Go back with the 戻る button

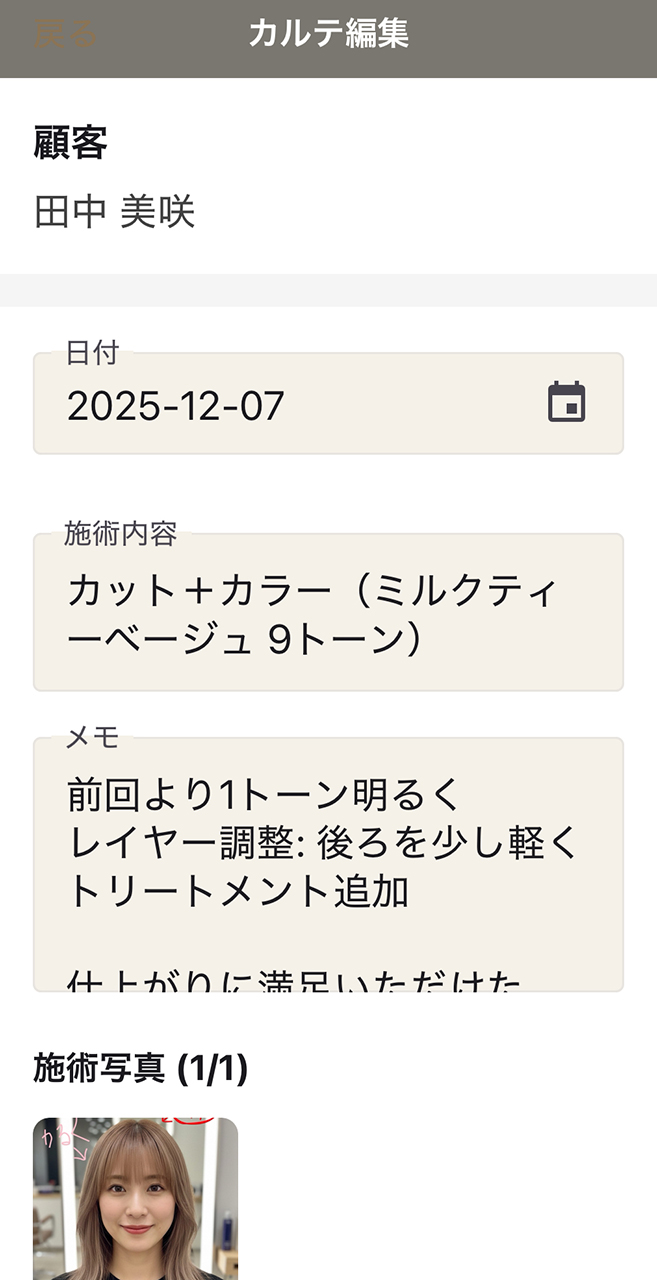[66, 35]
